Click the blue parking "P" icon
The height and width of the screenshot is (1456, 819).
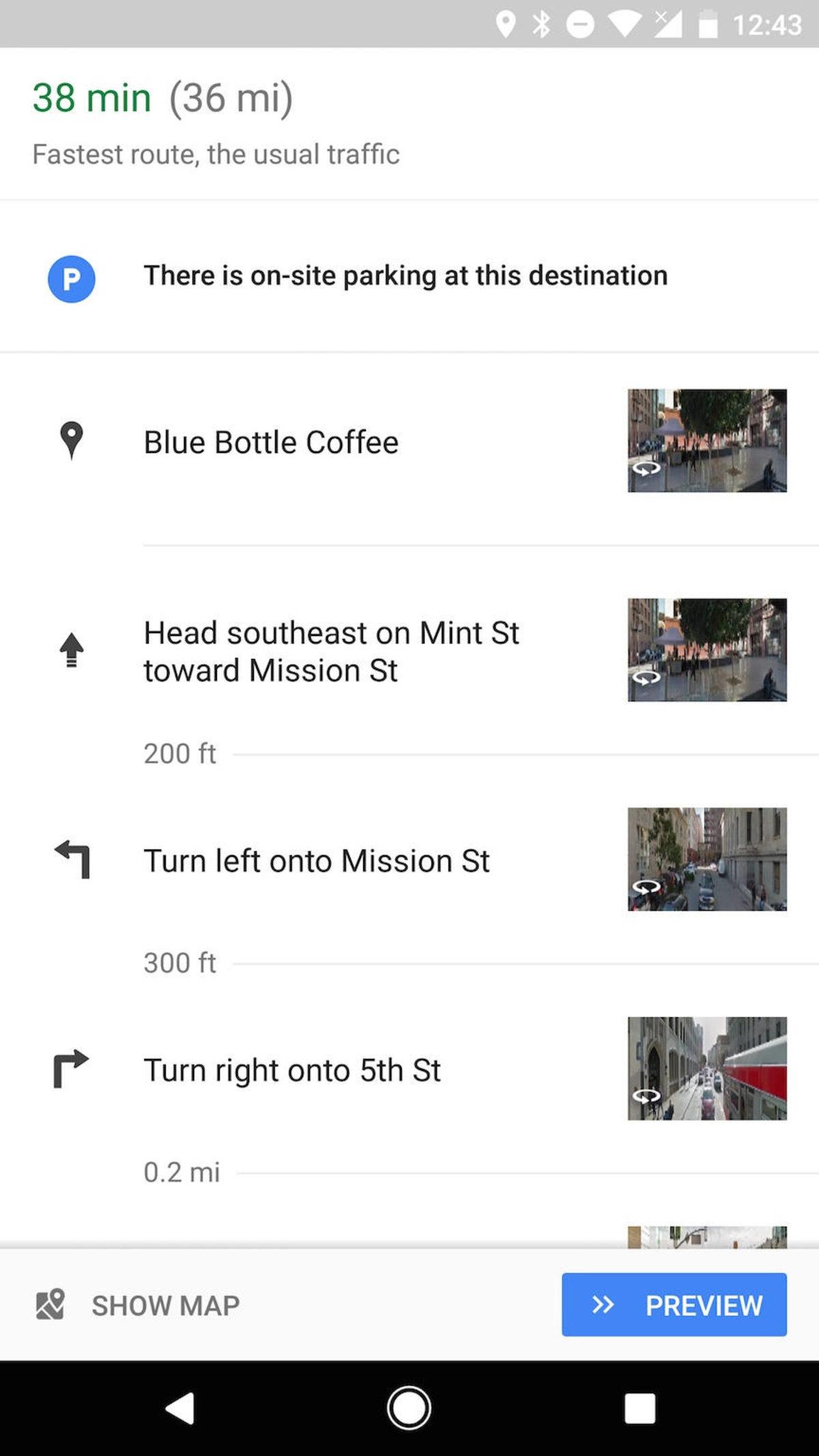coord(71,278)
